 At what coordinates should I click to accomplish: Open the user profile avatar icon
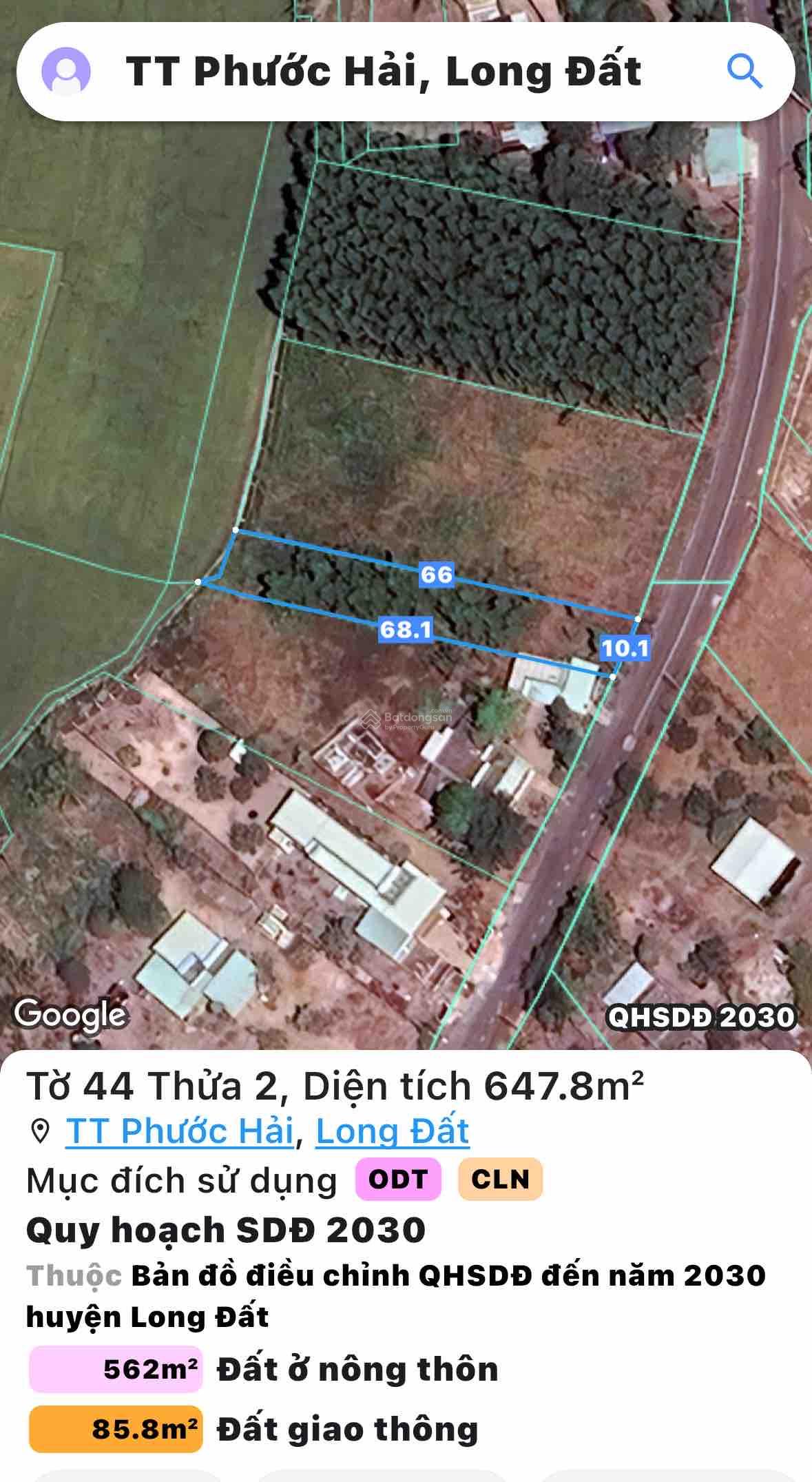coord(67,71)
